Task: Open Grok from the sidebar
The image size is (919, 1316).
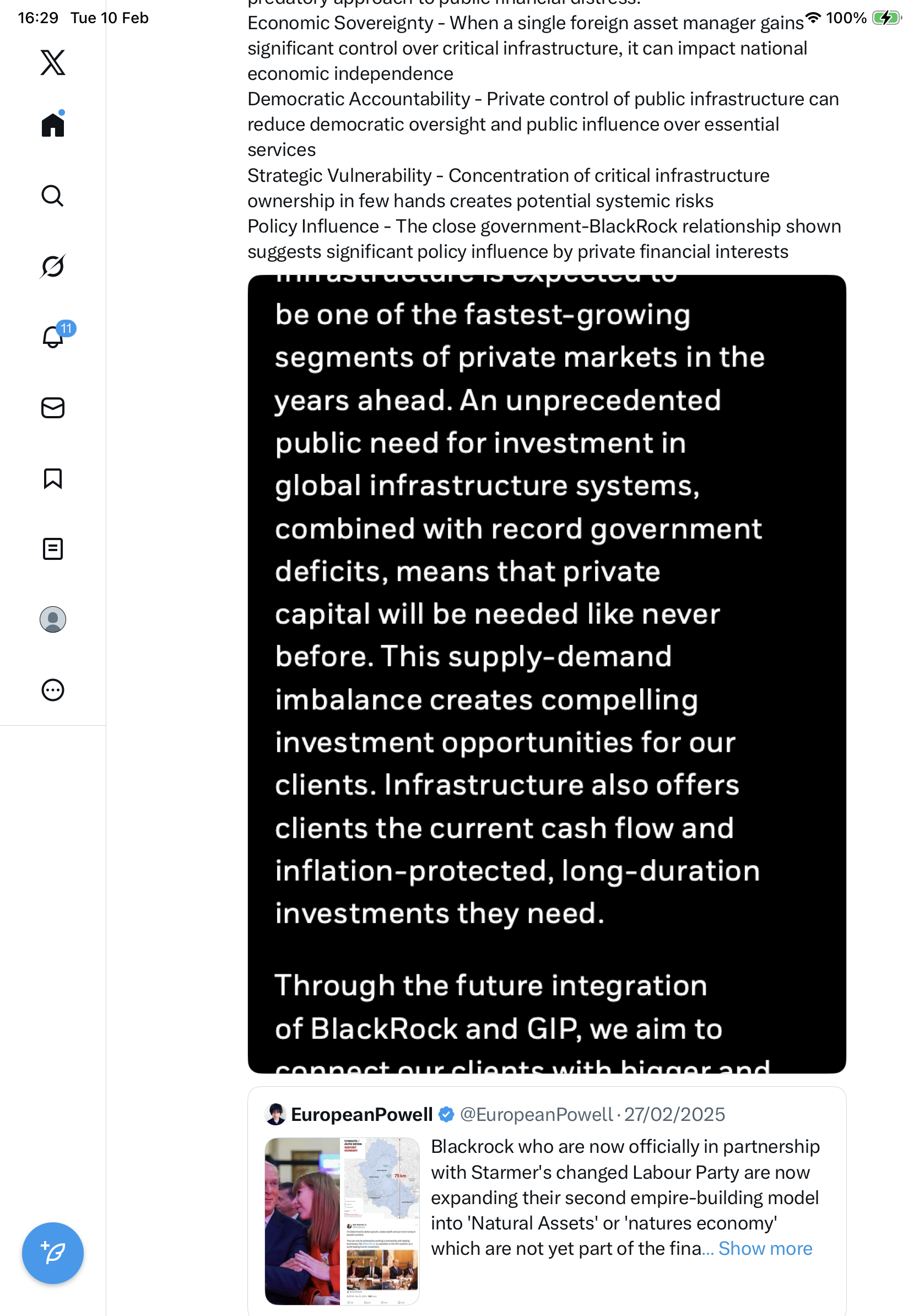Action: (53, 266)
